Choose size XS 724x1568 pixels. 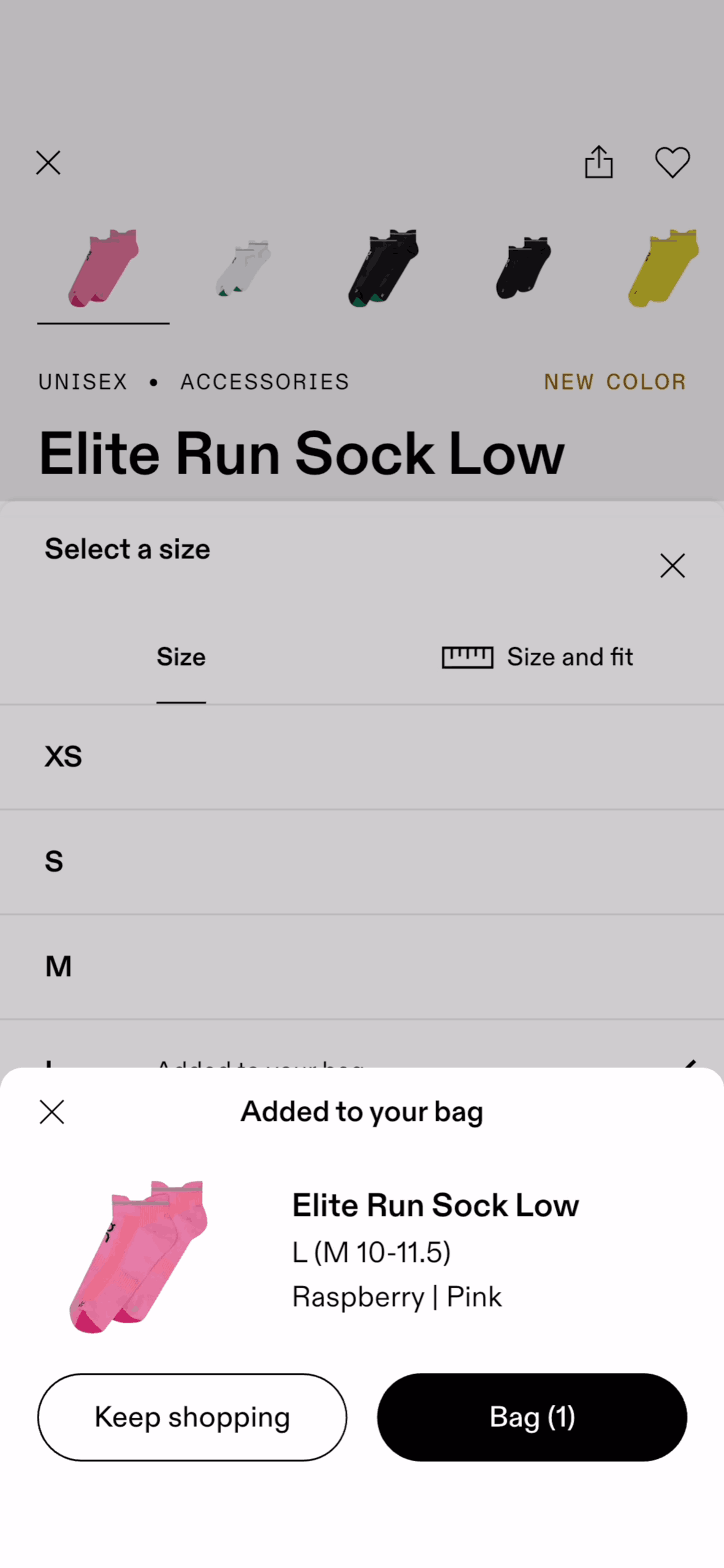362,756
